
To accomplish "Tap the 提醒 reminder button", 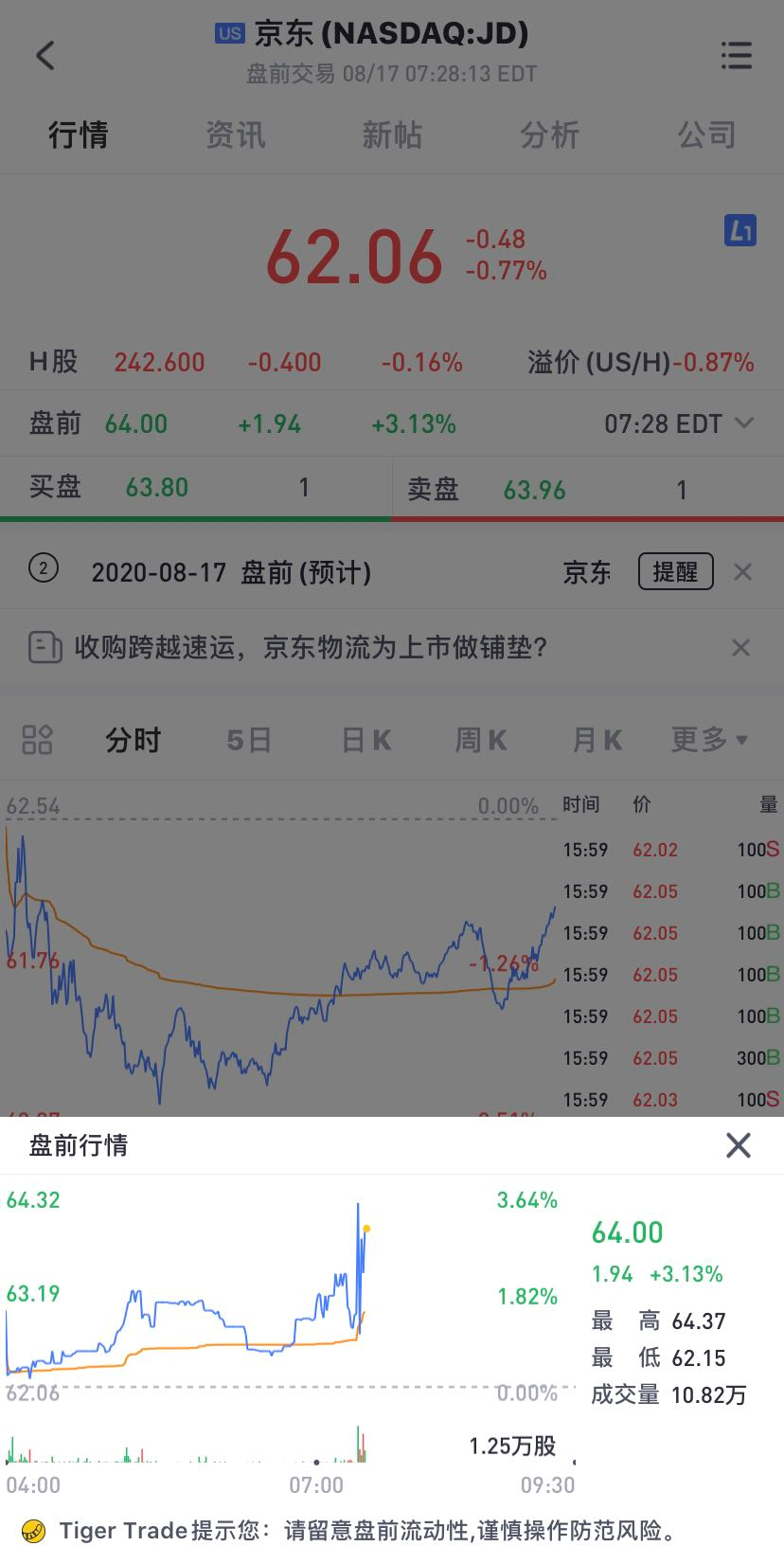I will (x=675, y=572).
